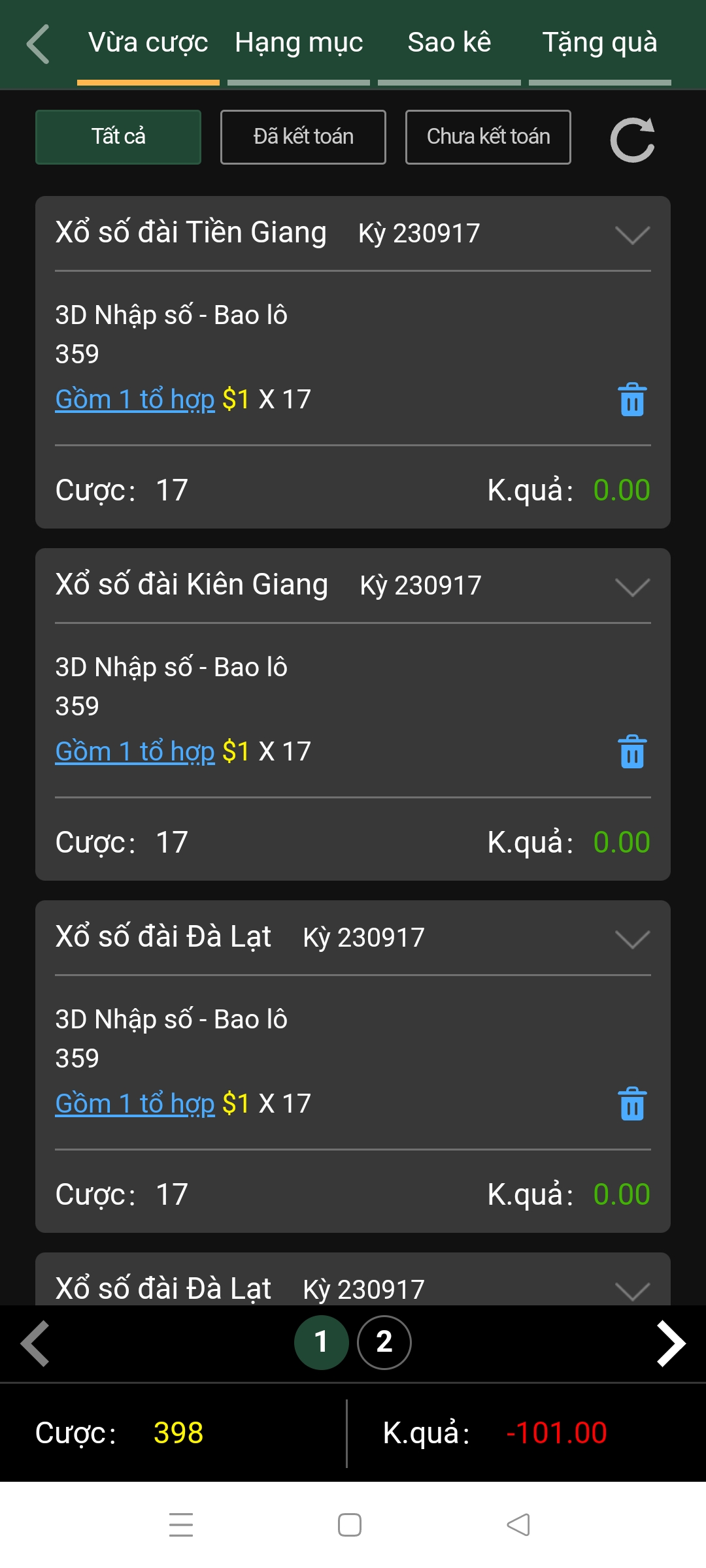Image resolution: width=706 pixels, height=1568 pixels.
Task: Delete the Kiên Giang bet
Action: tap(632, 752)
